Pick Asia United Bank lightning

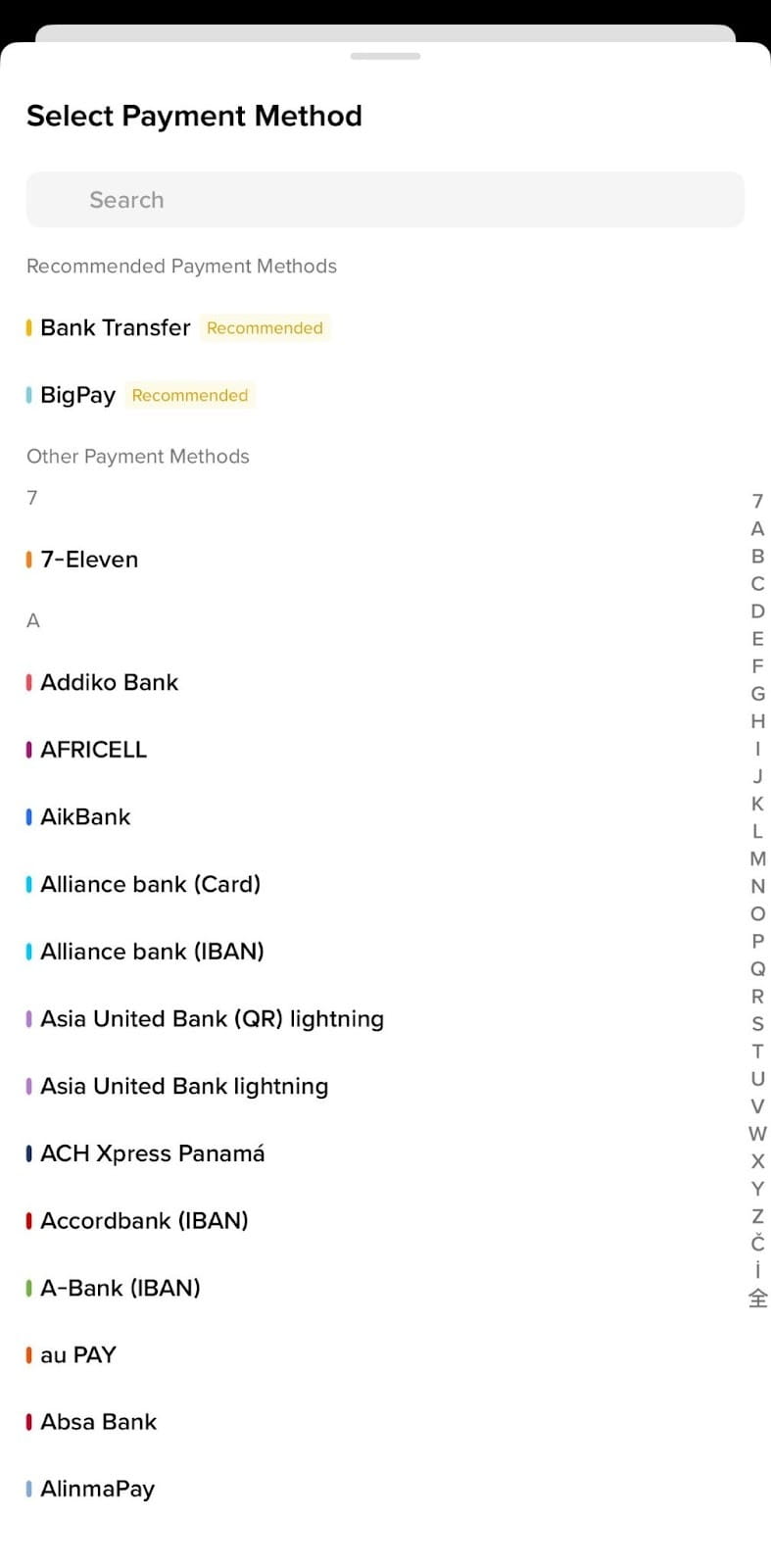pos(184,1086)
